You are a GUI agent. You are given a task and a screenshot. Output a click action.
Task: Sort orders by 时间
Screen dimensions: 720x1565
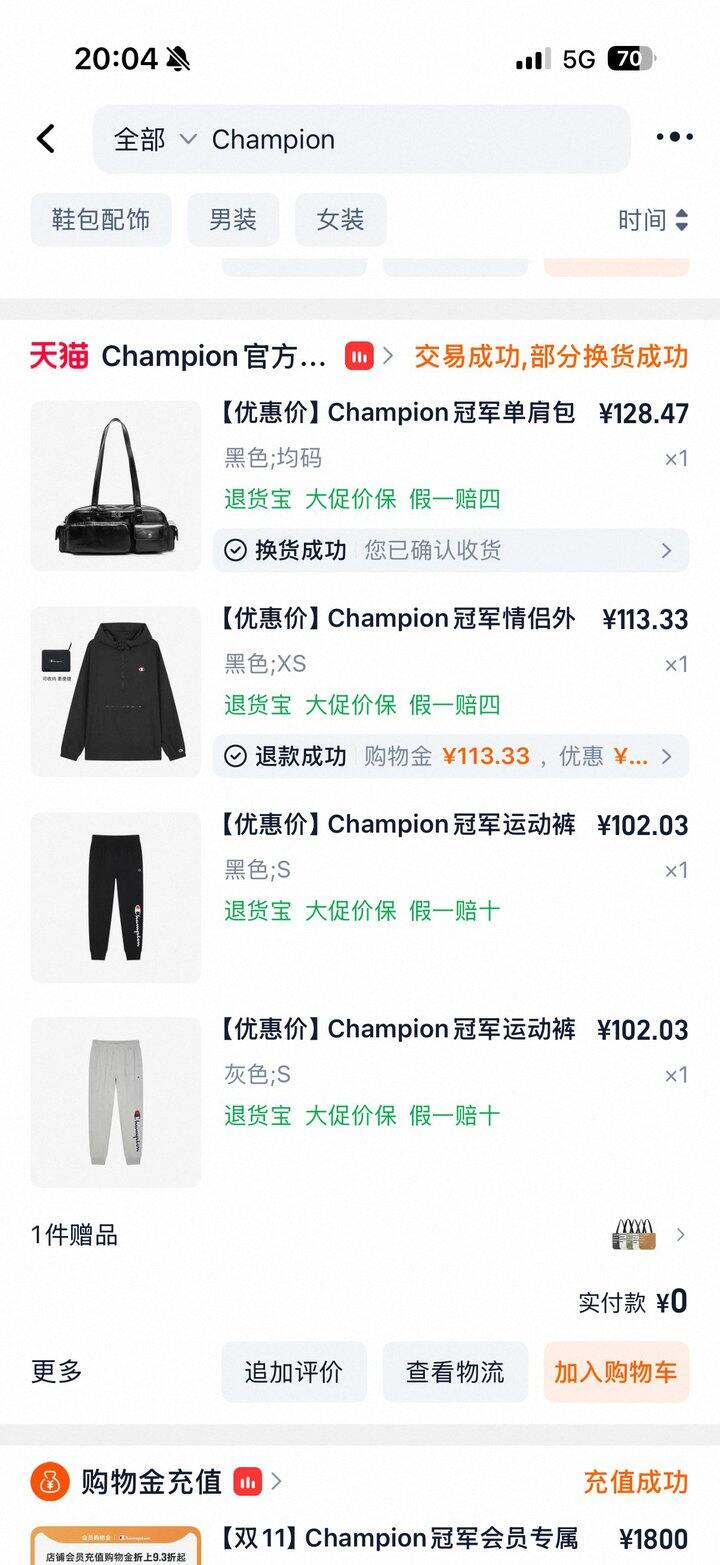652,220
